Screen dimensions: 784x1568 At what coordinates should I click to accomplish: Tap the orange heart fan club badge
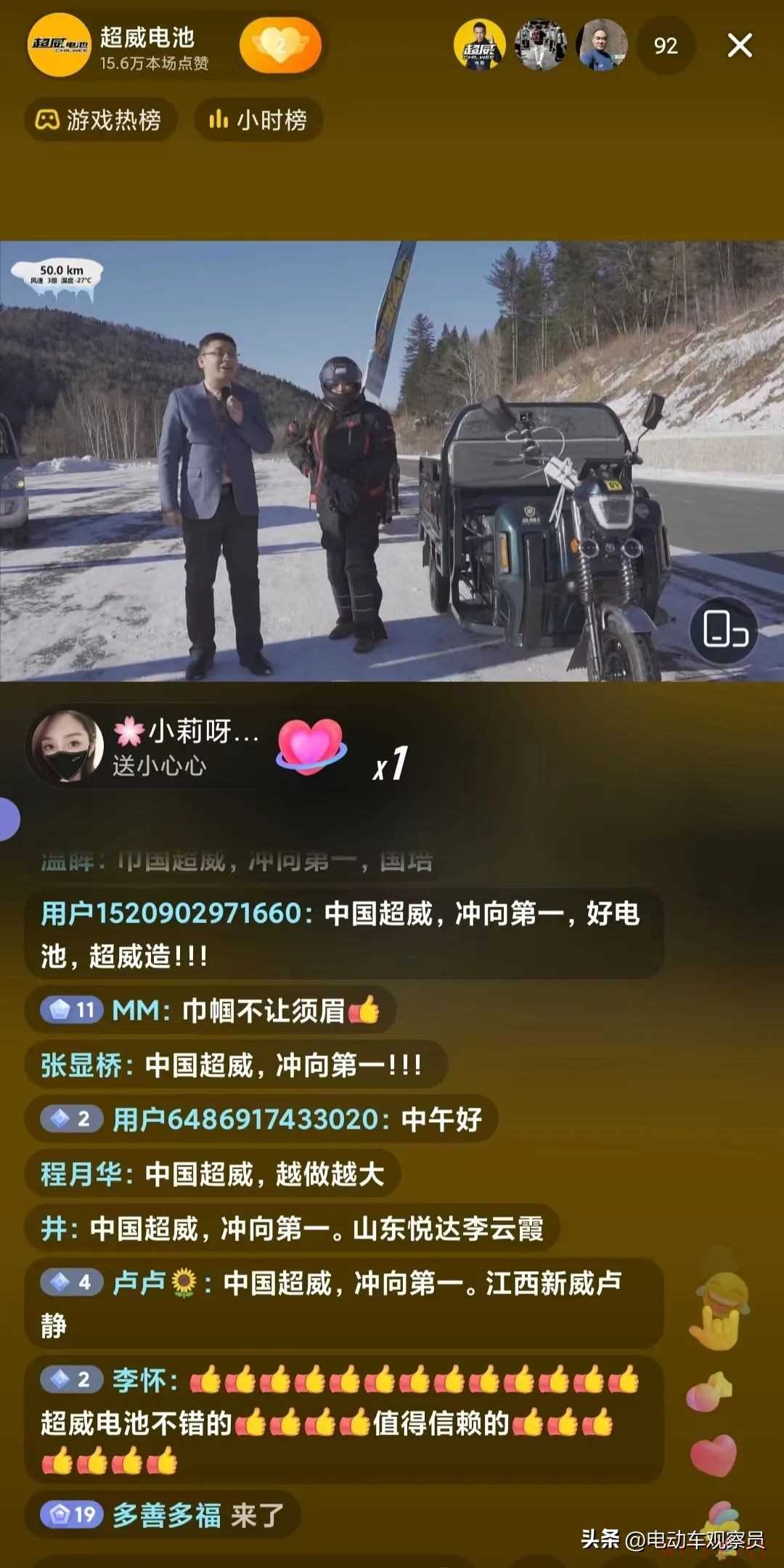pyautogui.click(x=280, y=46)
